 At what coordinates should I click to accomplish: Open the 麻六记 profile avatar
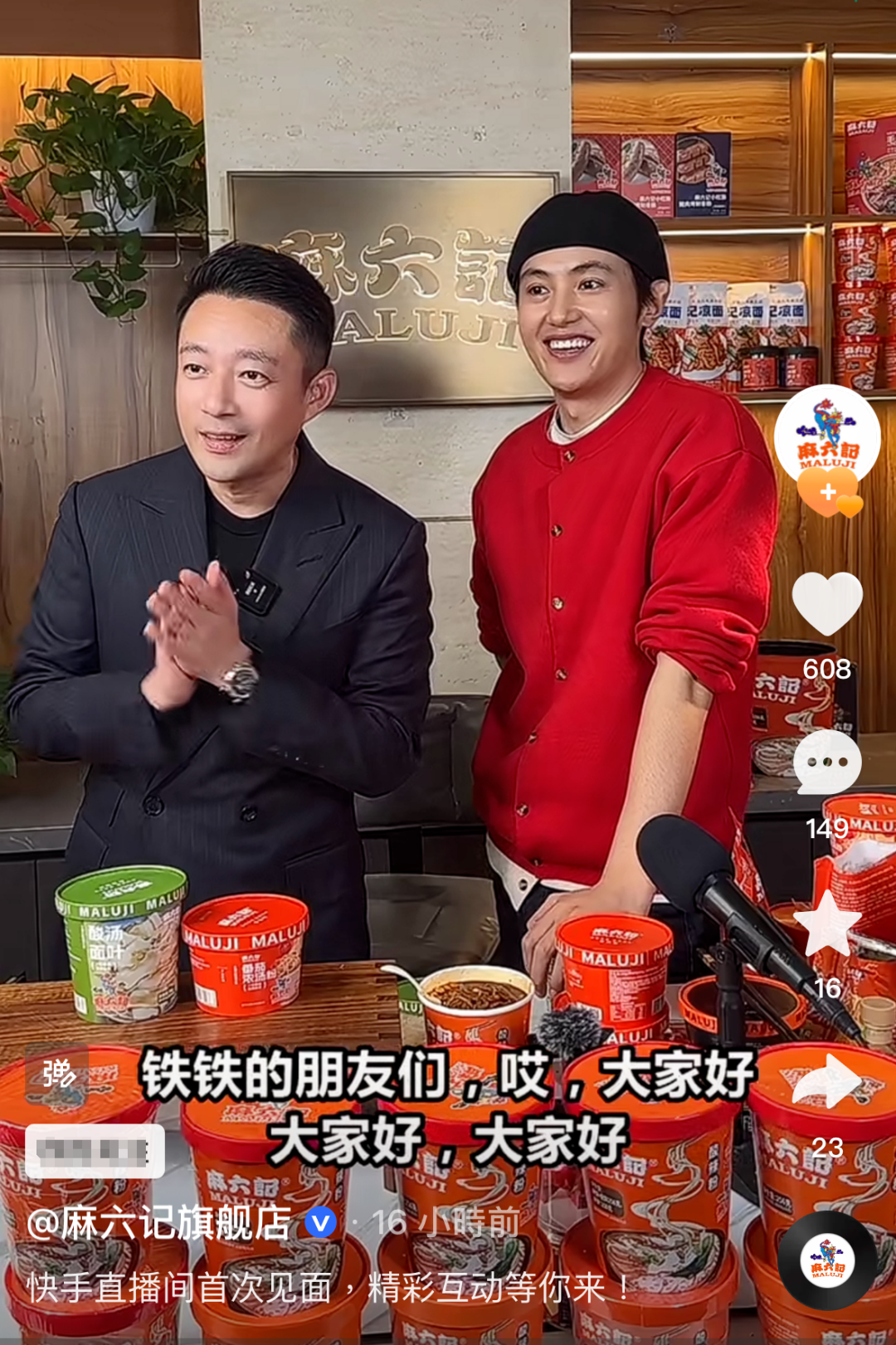827,436
